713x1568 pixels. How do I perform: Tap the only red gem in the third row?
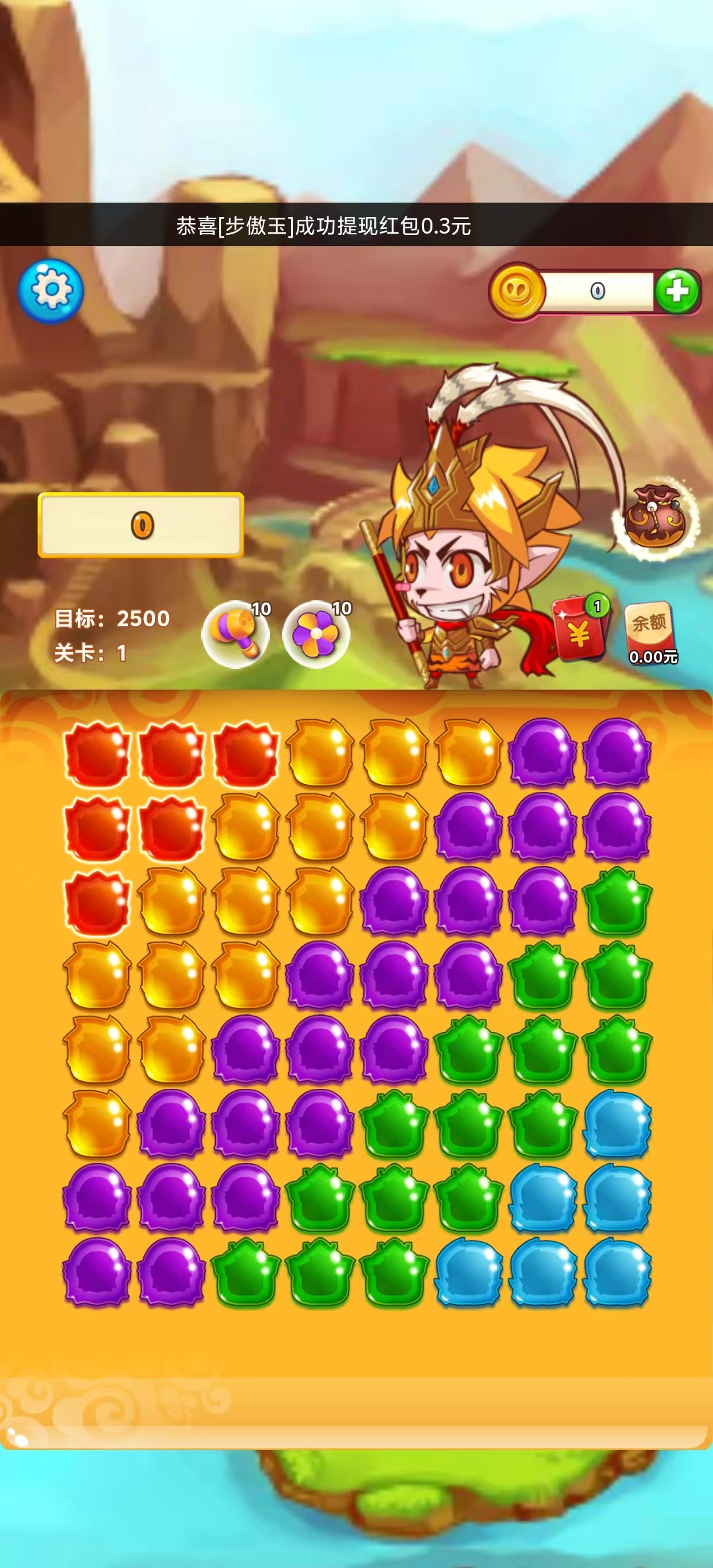(97, 901)
